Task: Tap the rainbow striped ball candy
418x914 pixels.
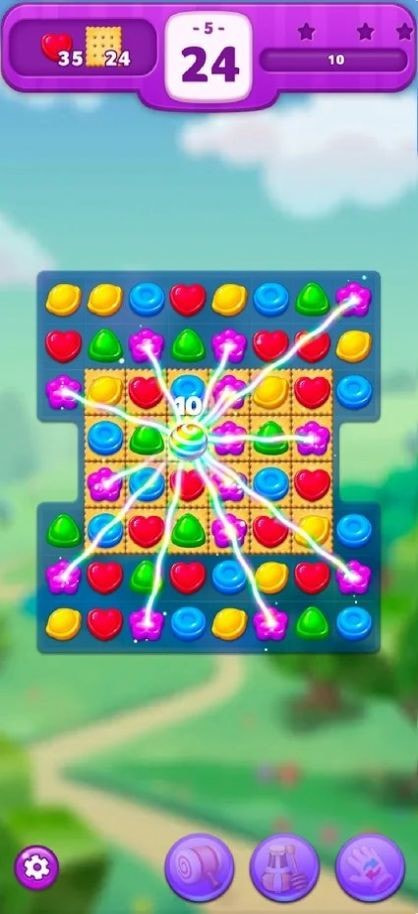Action: 188,441
